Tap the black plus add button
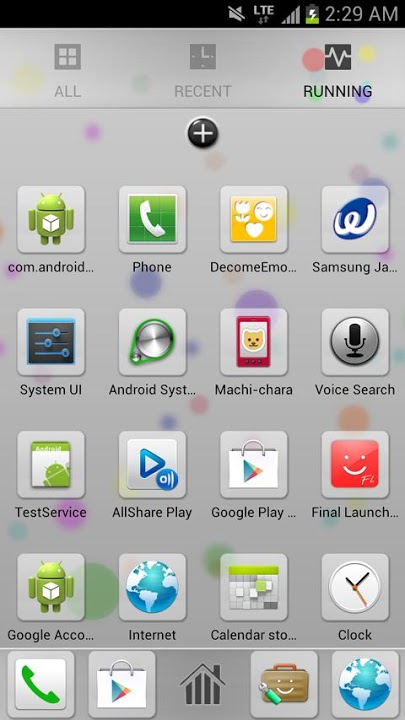The width and height of the screenshot is (405, 720). [202, 133]
